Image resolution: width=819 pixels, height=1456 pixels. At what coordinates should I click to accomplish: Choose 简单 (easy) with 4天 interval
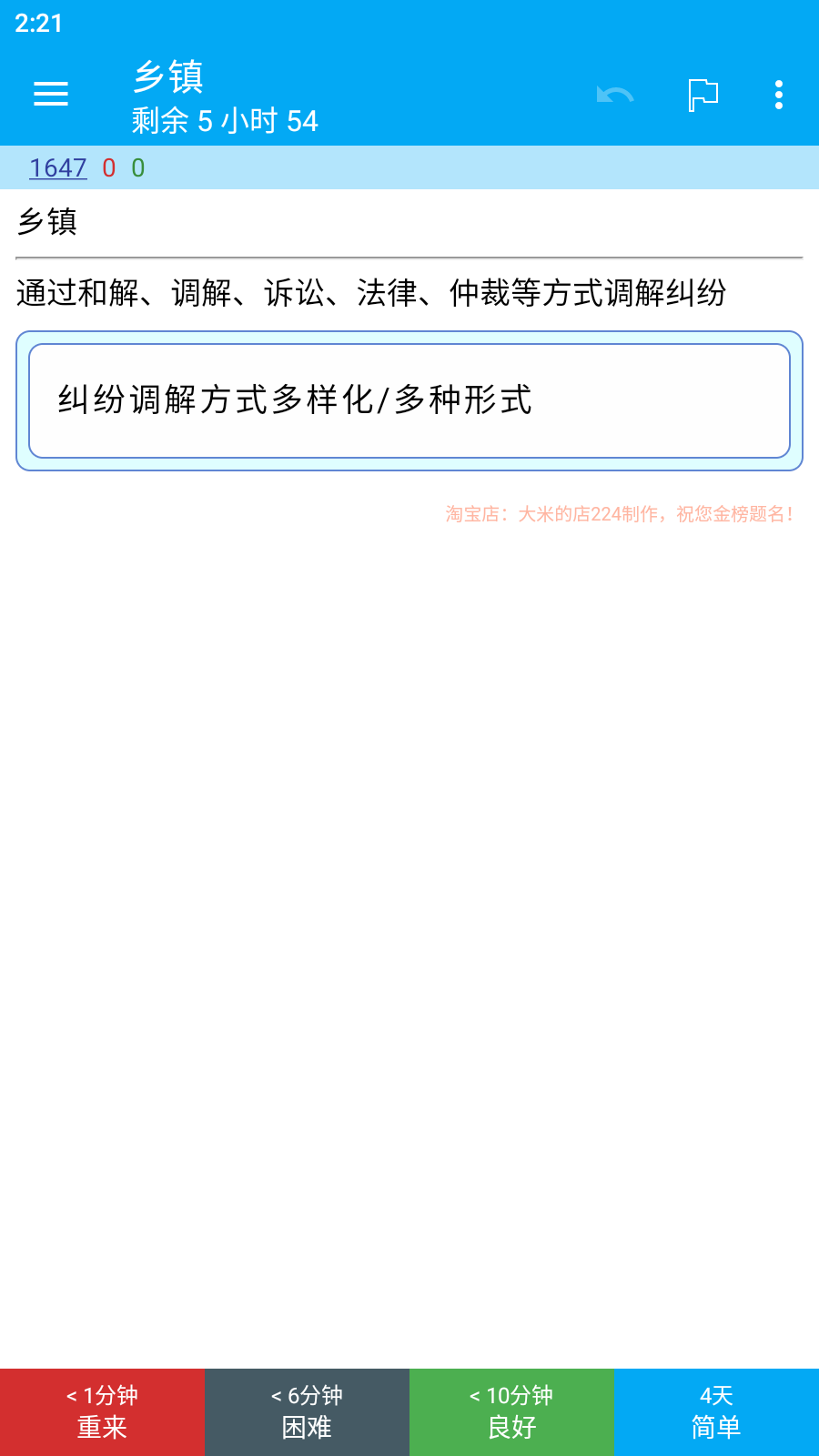(716, 1412)
